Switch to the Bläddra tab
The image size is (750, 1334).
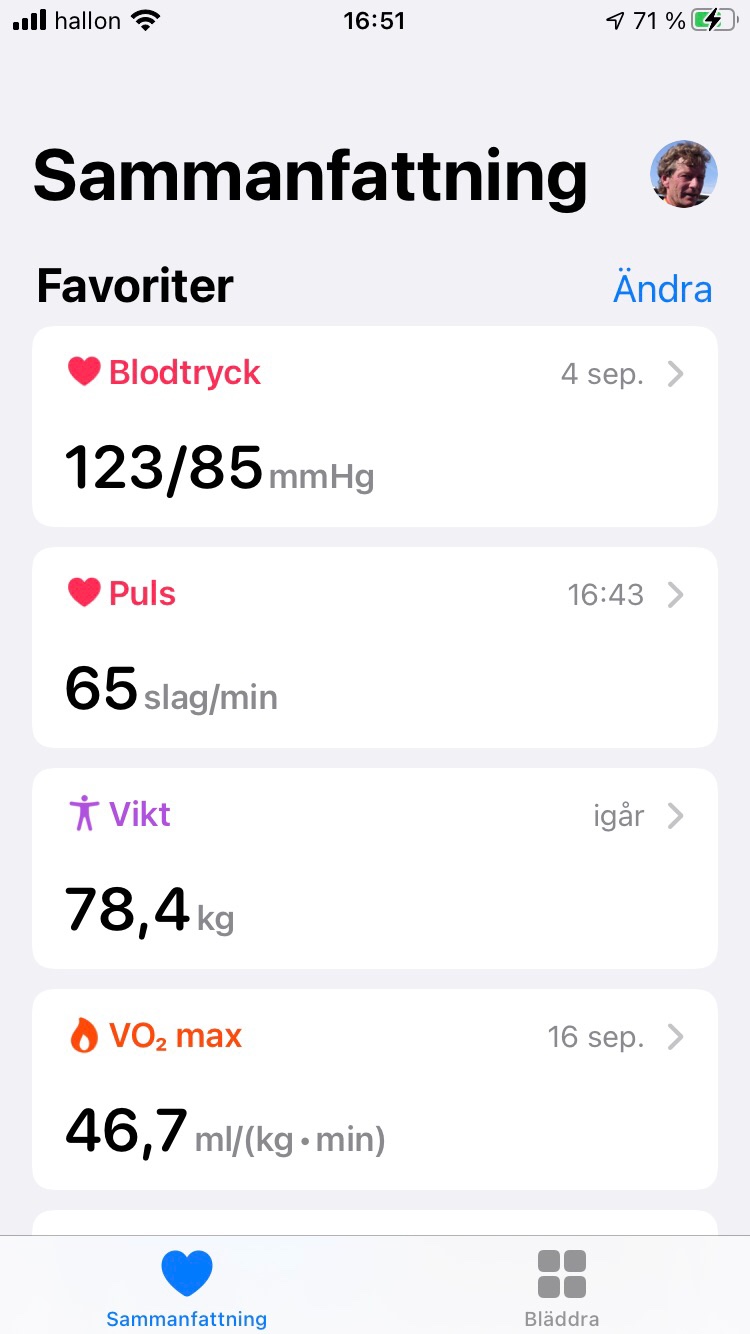pyautogui.click(x=561, y=1287)
